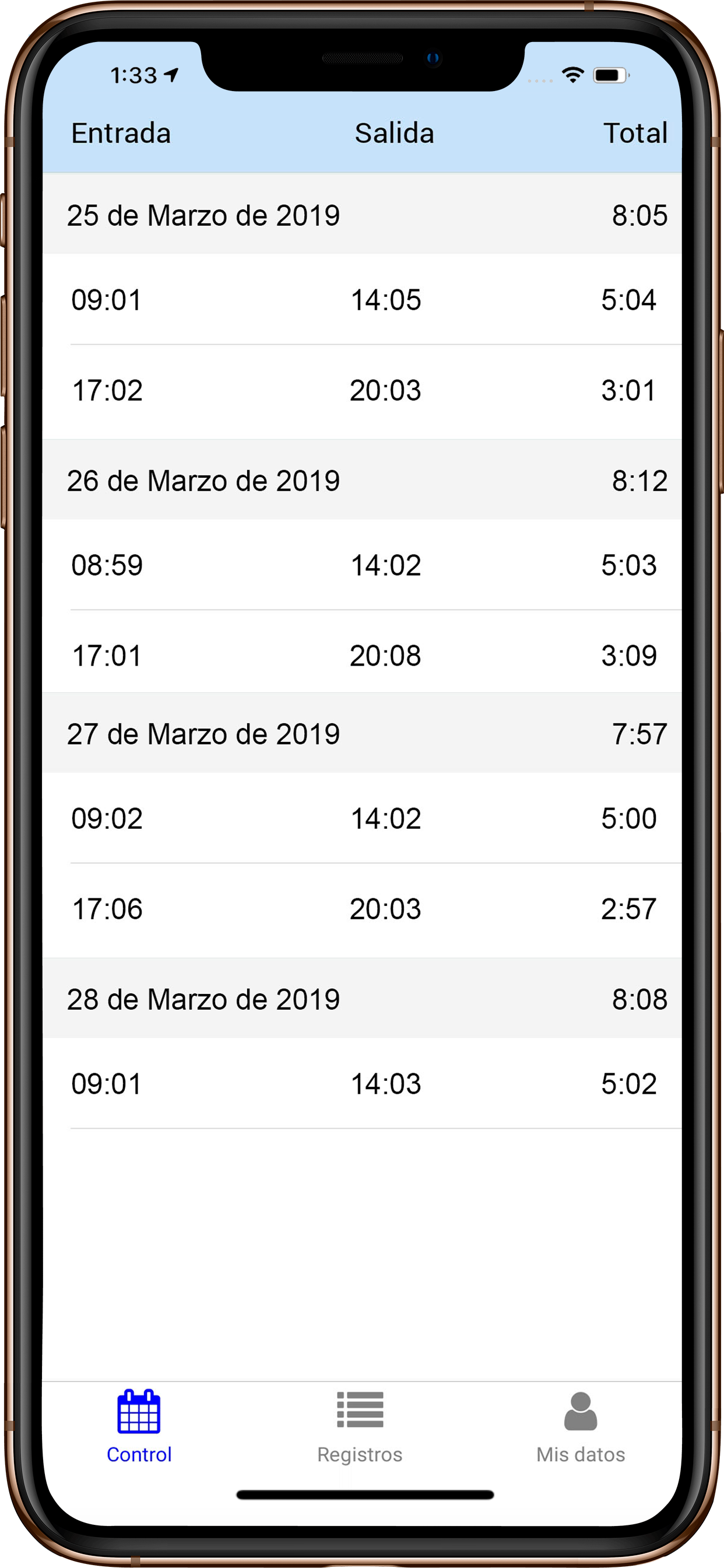Switch to the Registros tab

[360, 1427]
